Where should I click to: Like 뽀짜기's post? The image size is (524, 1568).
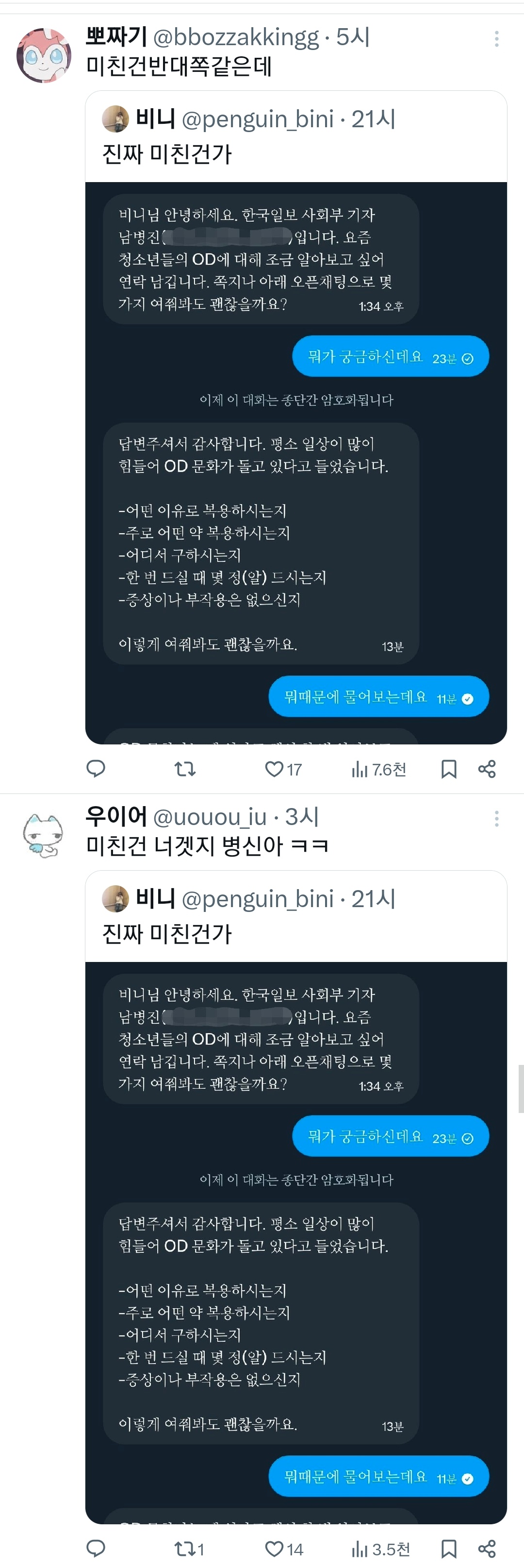(x=275, y=769)
